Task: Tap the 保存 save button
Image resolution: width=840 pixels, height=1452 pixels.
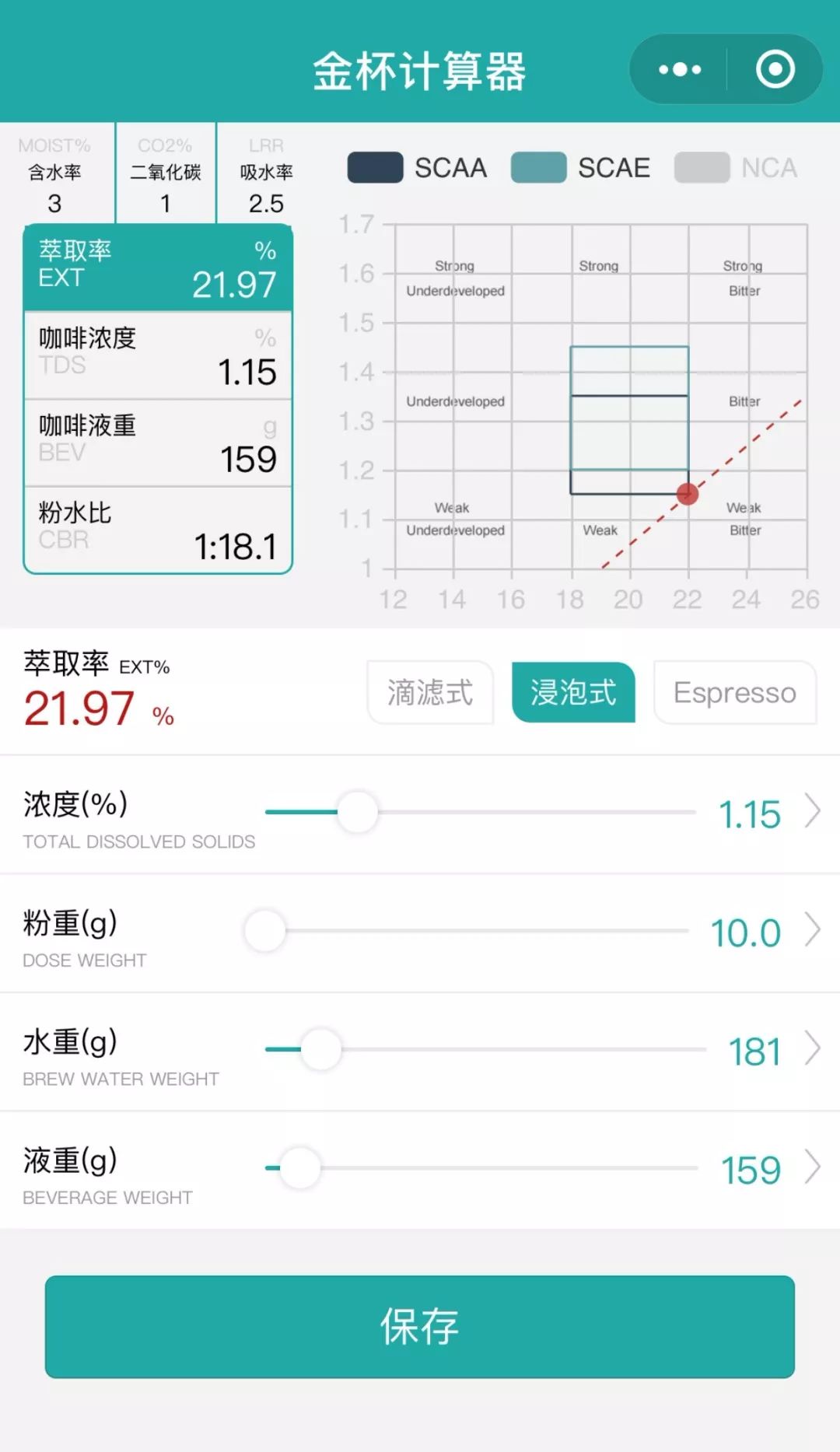Action: (x=420, y=1326)
